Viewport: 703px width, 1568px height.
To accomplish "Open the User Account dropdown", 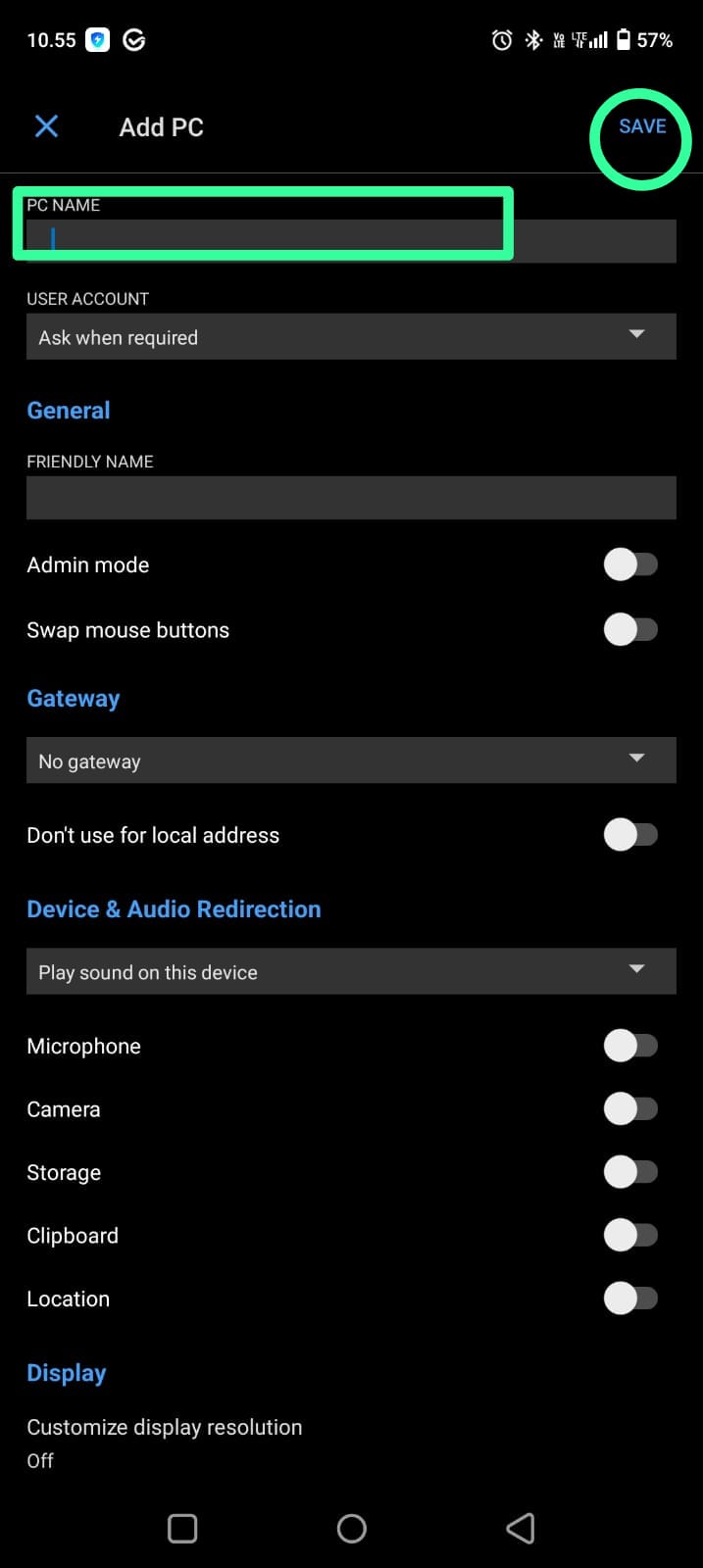I will click(351, 337).
